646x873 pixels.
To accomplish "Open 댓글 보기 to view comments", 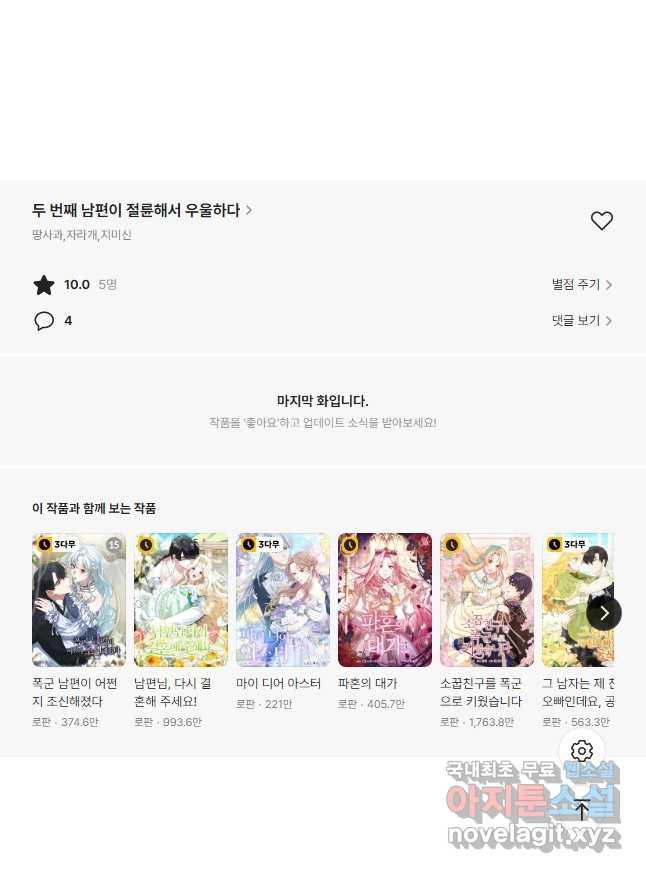I will coord(581,321).
